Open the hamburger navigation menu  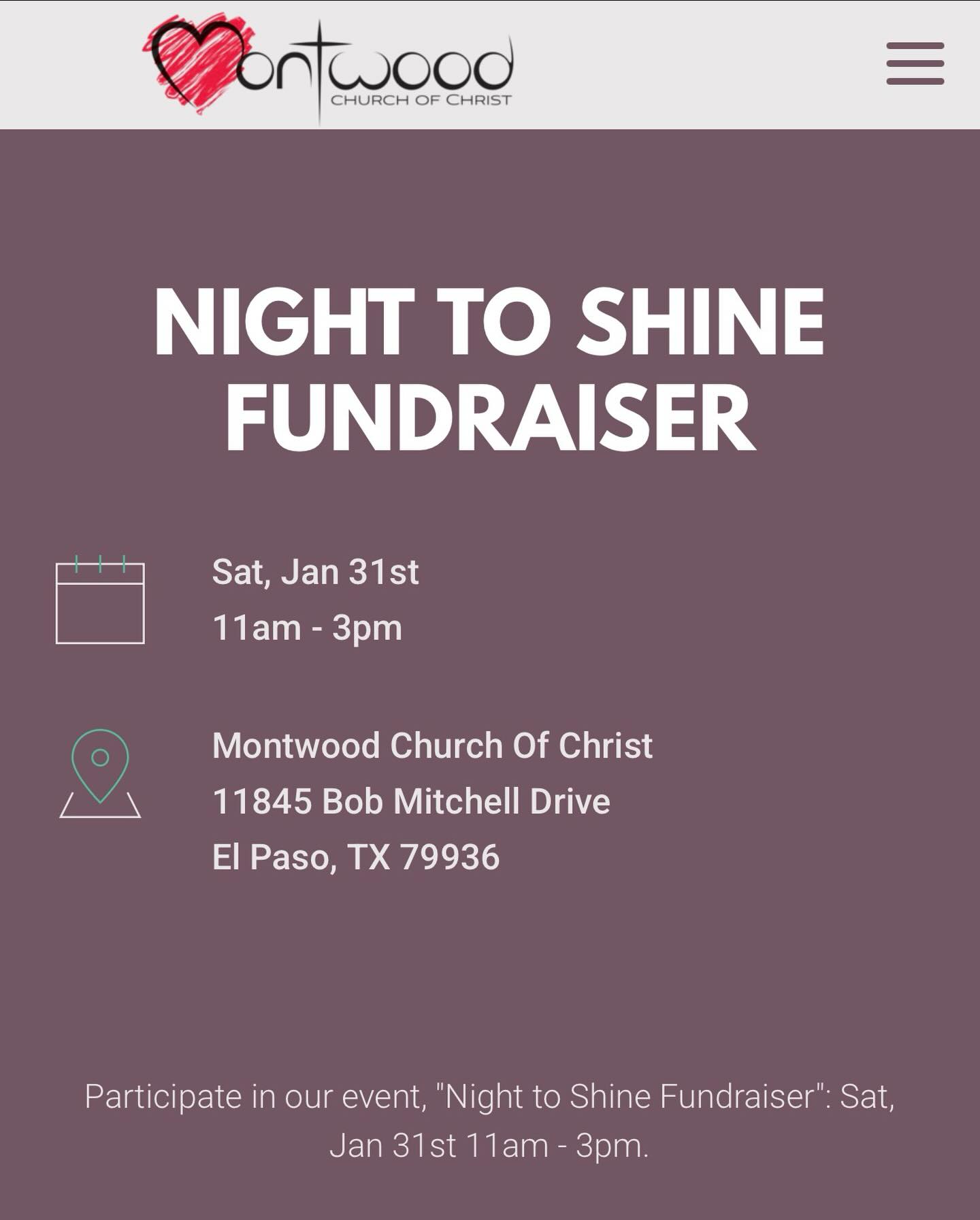(915, 63)
